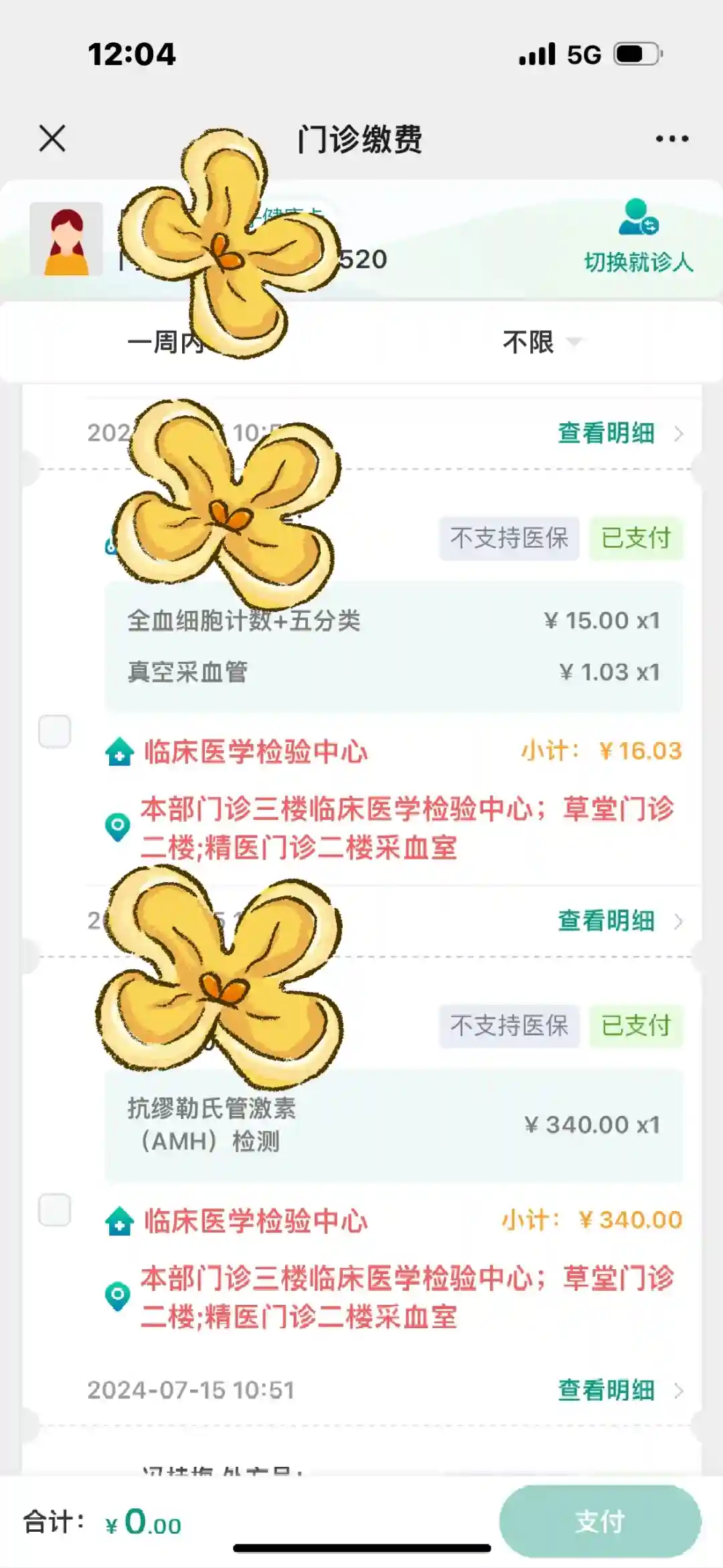Tap the 支付 pay button
Screen dimensions: 723x1568
pyautogui.click(x=600, y=1521)
